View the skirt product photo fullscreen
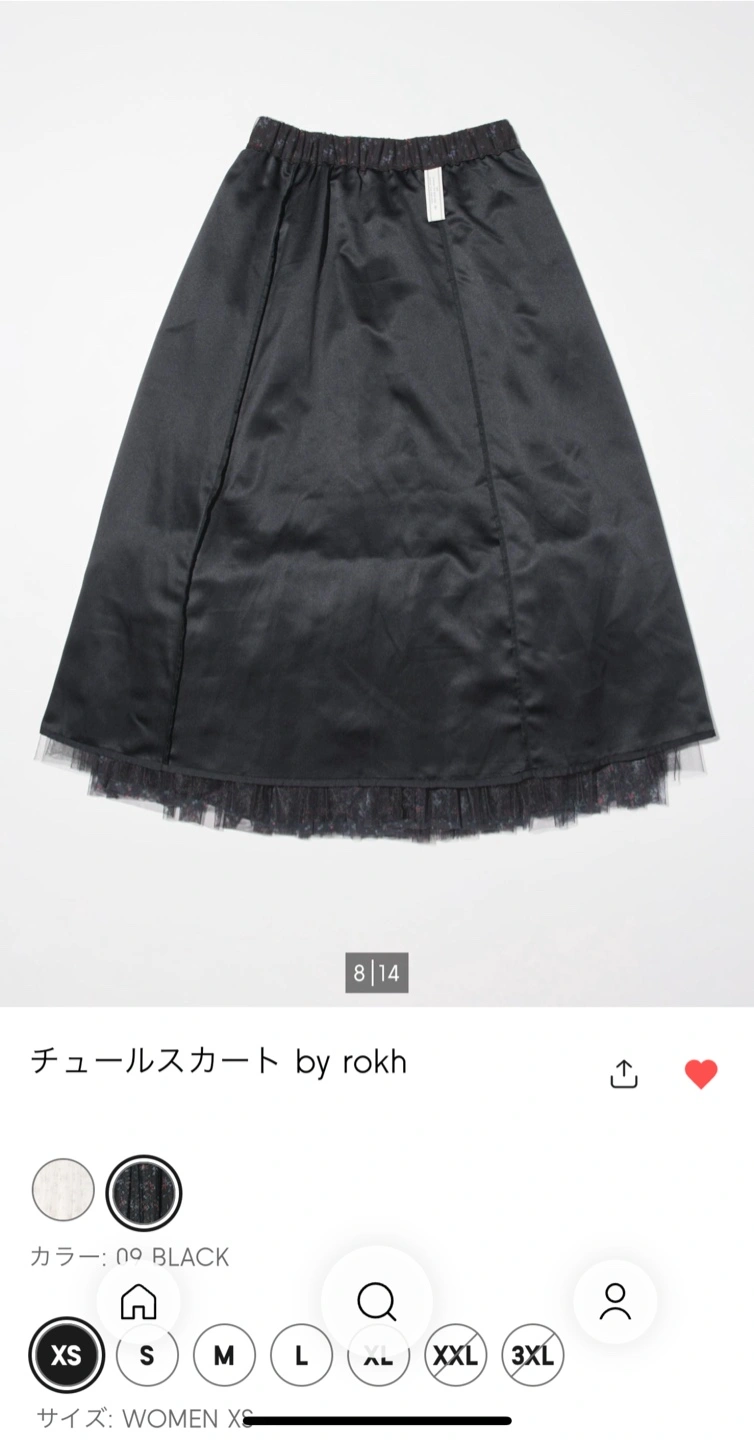The width and height of the screenshot is (754, 1440). [377, 480]
